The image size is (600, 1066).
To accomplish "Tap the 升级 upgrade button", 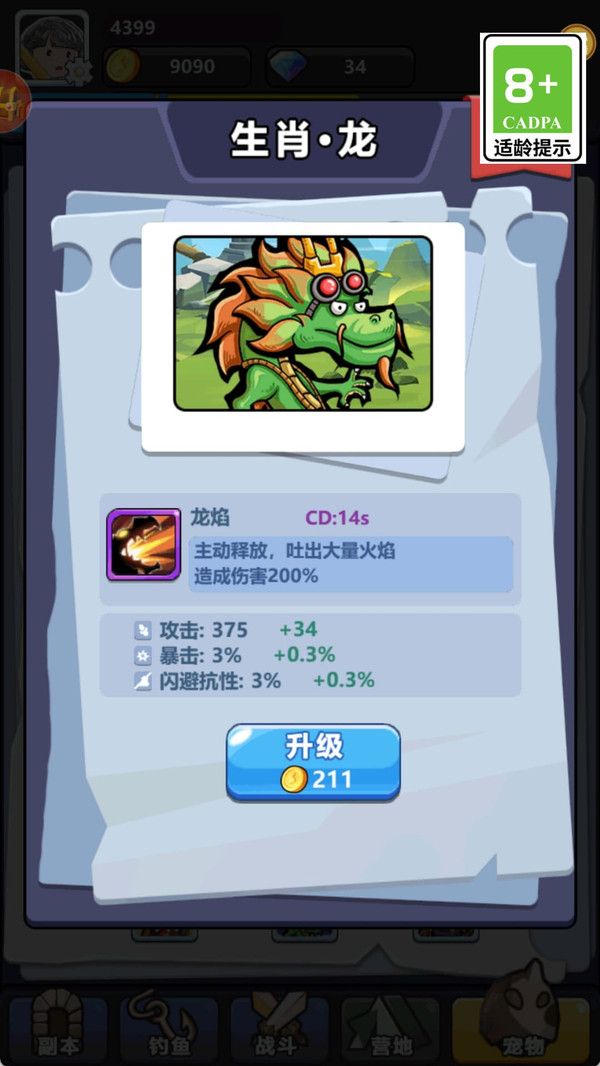I will pyautogui.click(x=313, y=762).
